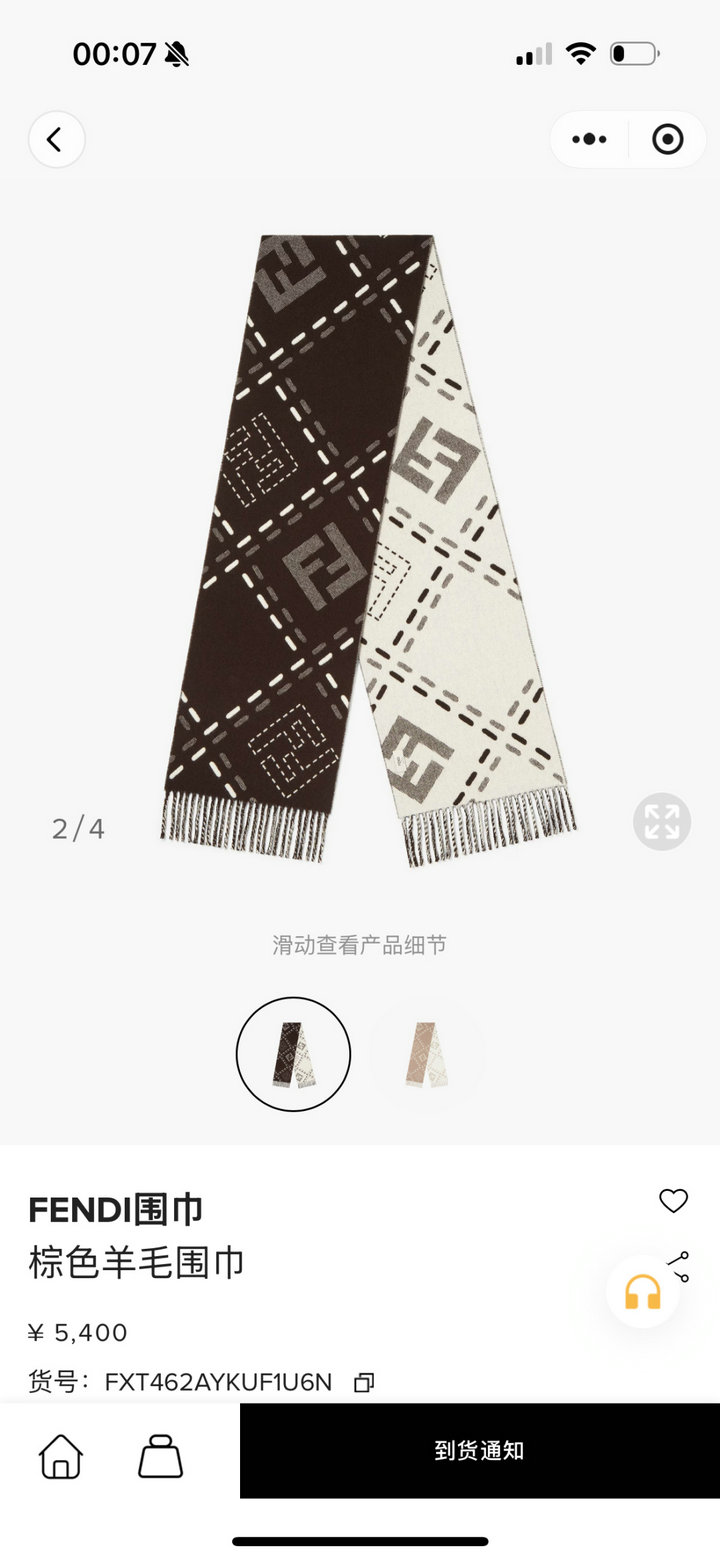Tap the 到货通知 restock notification button
Viewport: 720px width, 1561px height.
(x=480, y=1451)
